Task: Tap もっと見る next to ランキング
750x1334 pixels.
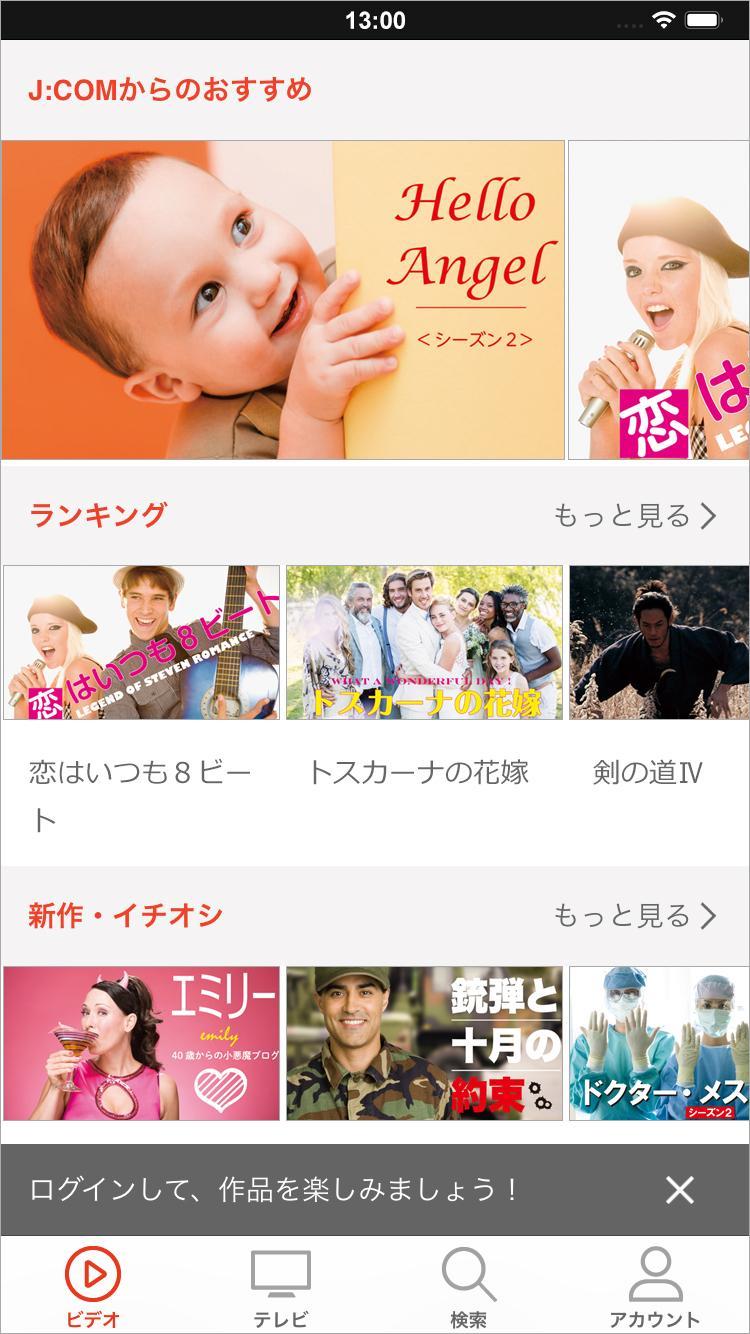Action: (635, 516)
